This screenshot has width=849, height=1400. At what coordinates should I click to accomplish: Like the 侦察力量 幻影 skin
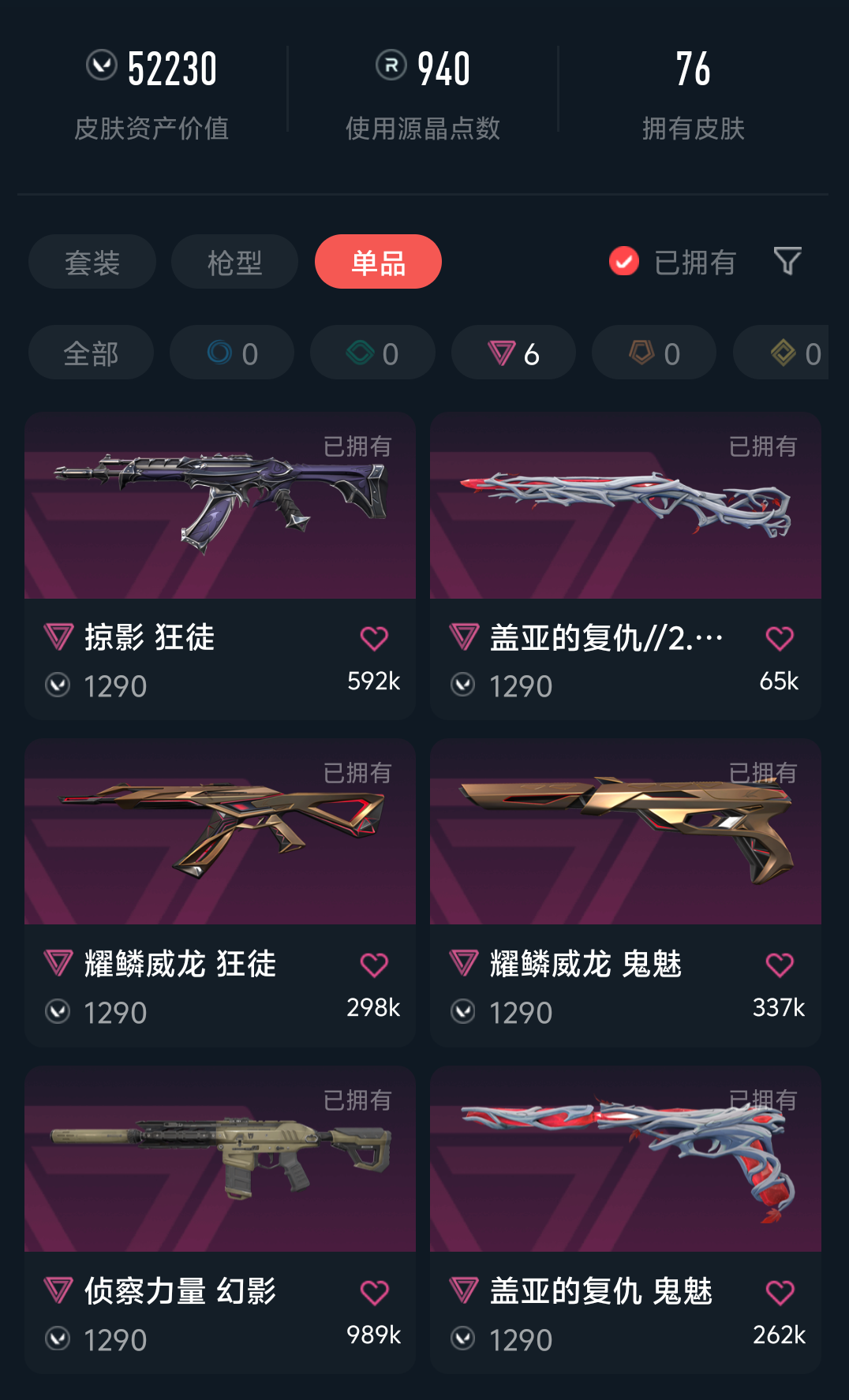click(374, 1292)
